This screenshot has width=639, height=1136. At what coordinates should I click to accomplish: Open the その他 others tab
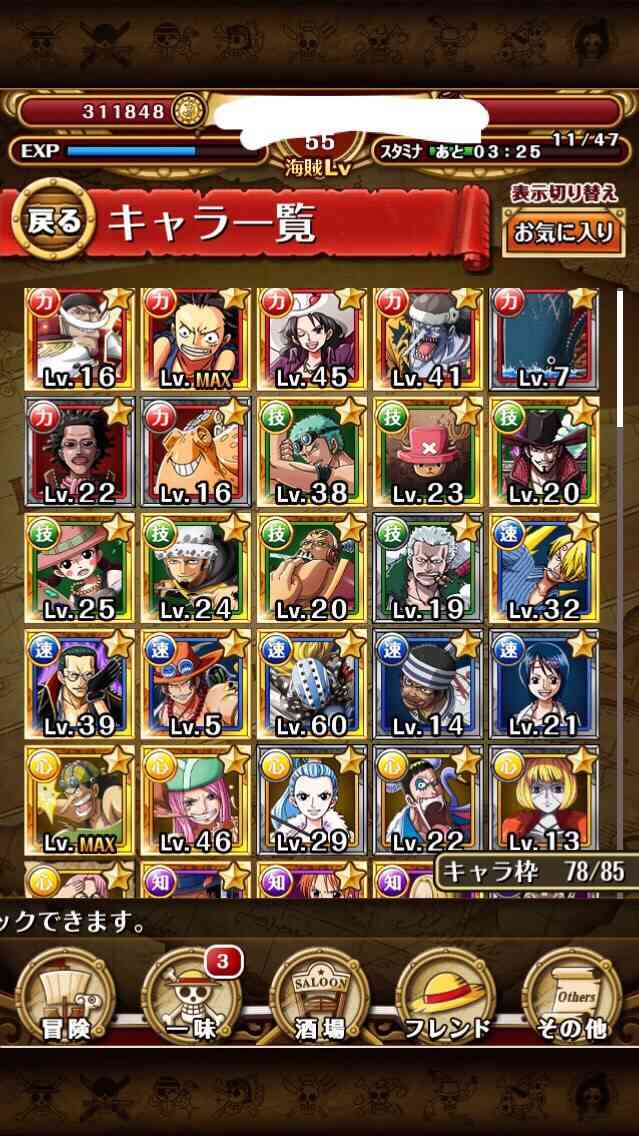[x=572, y=995]
